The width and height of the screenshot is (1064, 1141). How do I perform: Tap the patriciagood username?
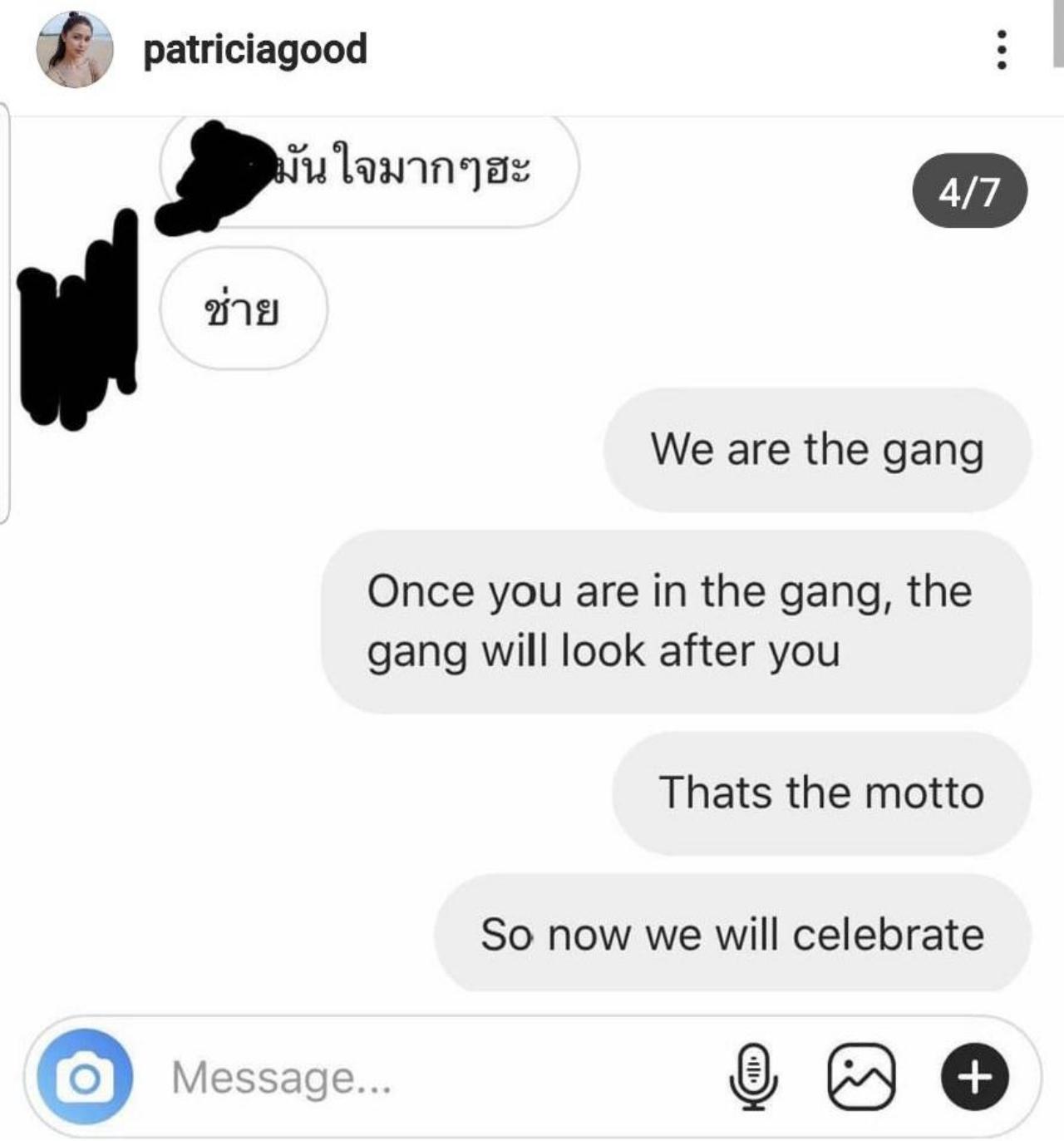(255, 50)
